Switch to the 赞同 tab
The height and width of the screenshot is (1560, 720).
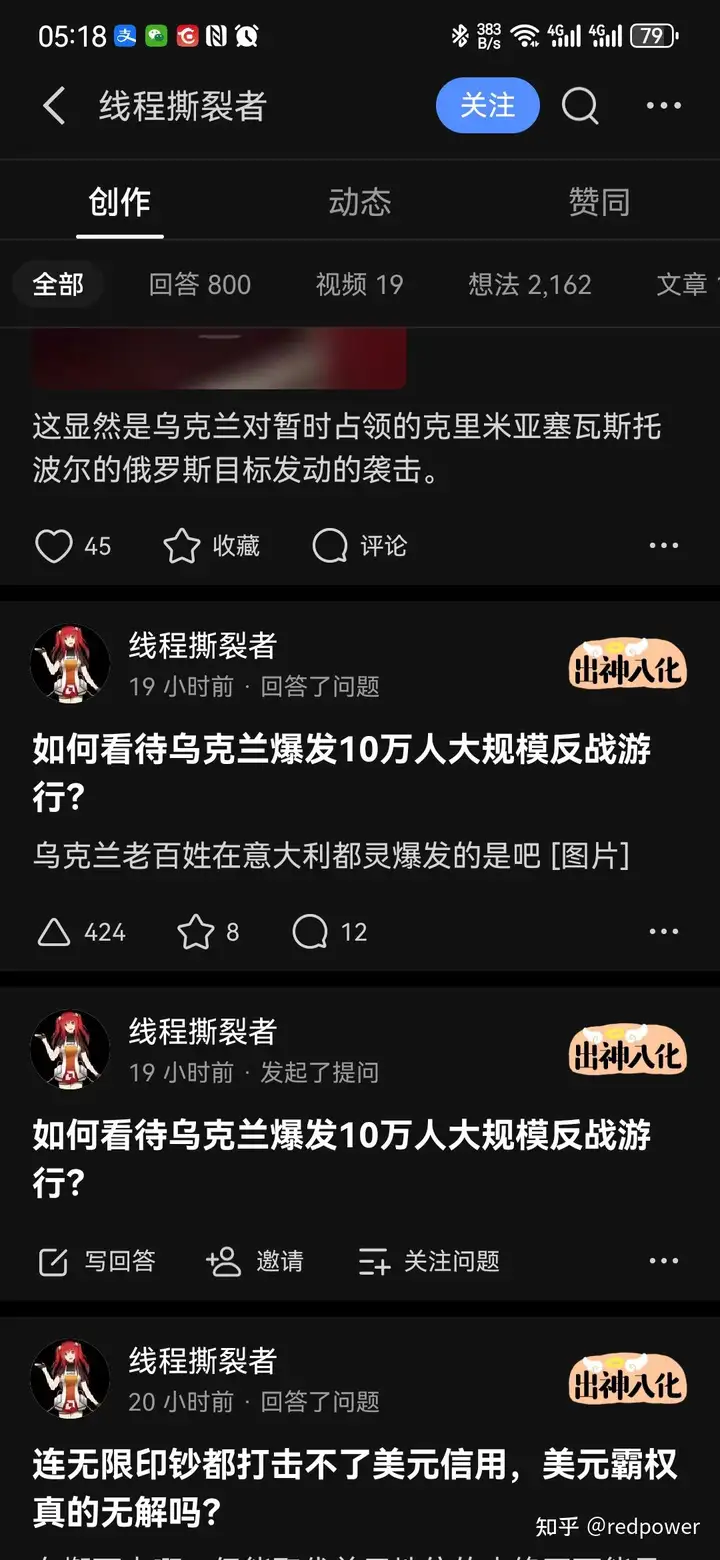pos(599,202)
